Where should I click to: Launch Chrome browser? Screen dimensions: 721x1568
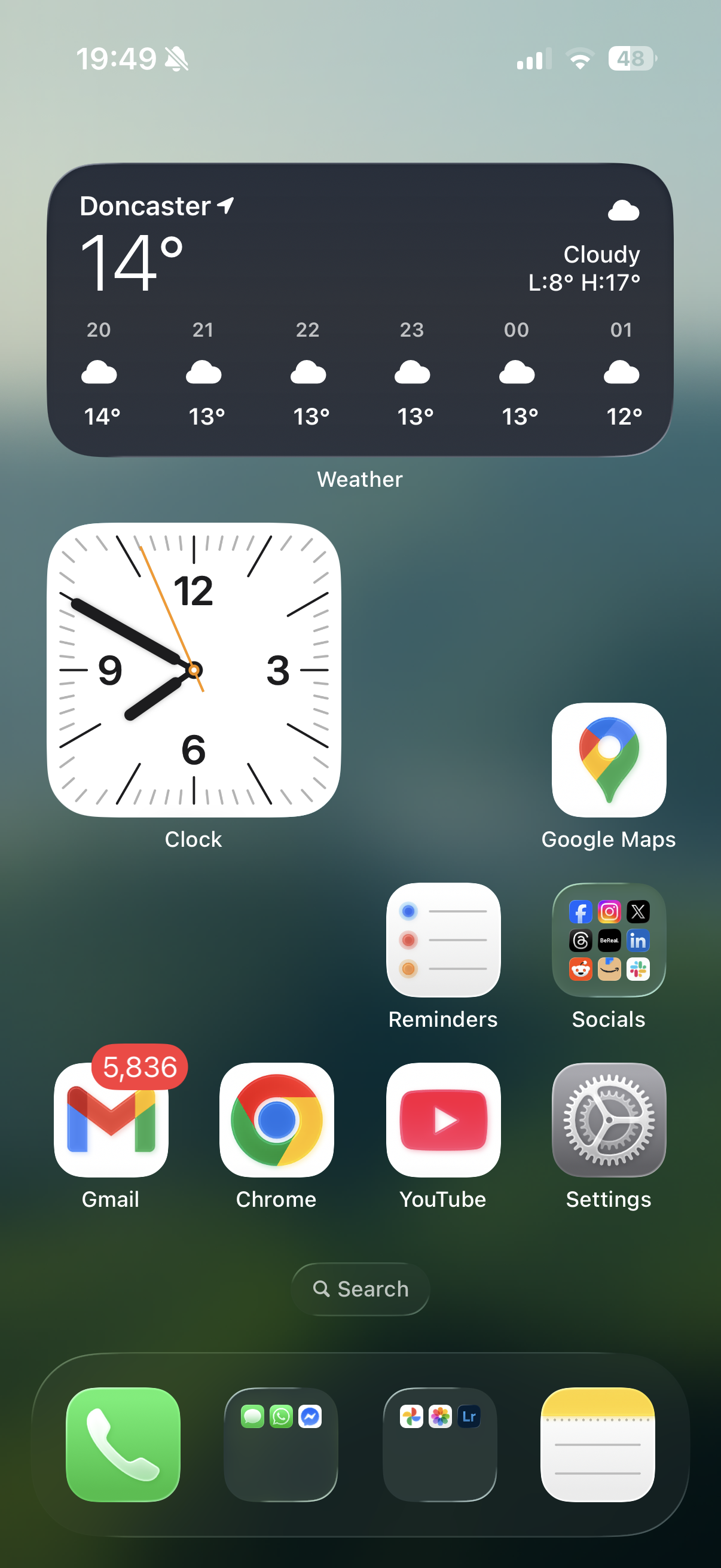[276, 1119]
